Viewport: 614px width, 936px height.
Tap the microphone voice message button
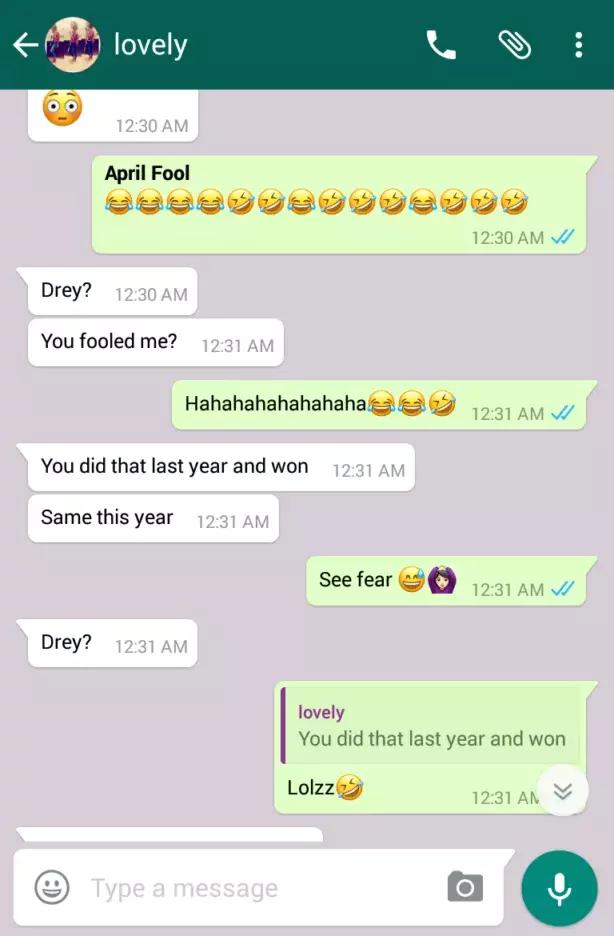coord(559,888)
